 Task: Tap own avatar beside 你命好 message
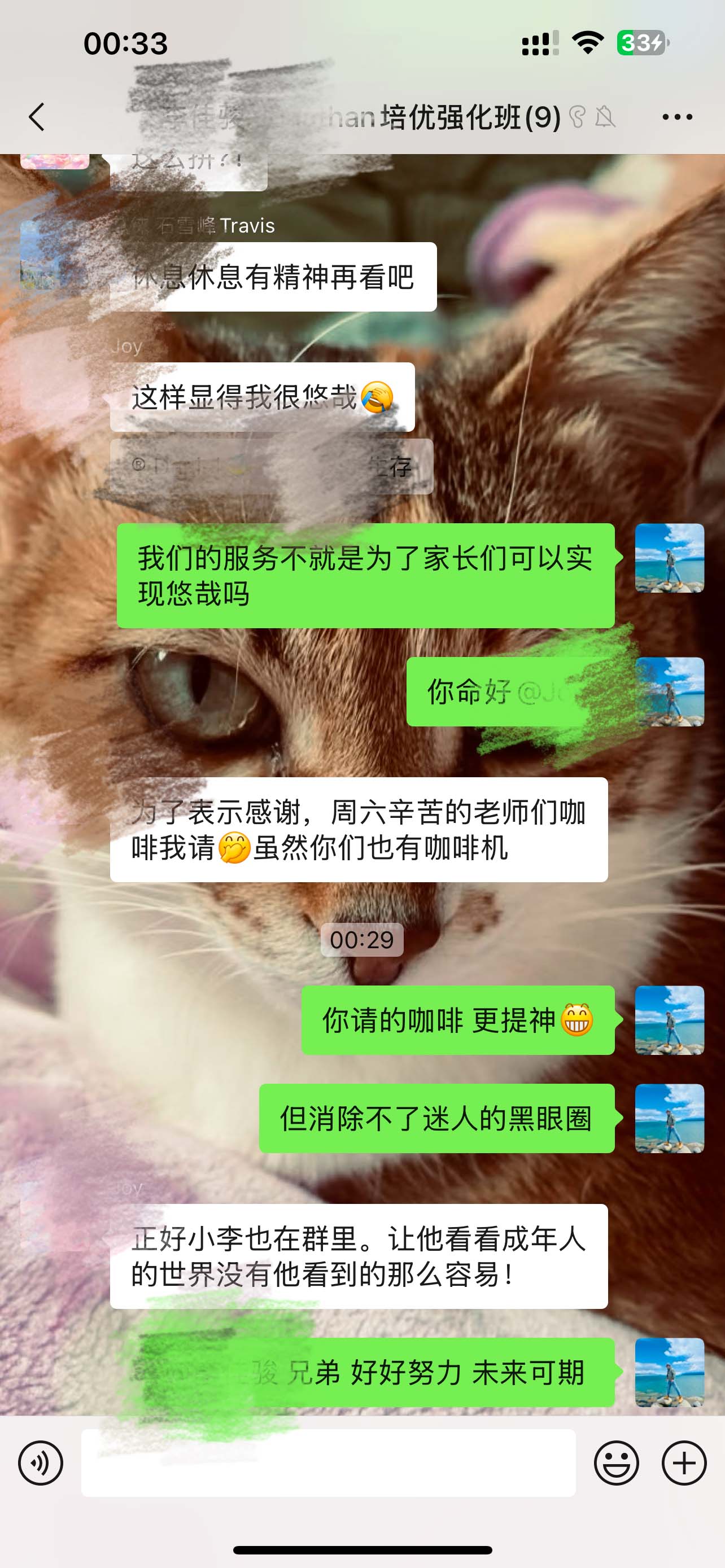[669, 691]
